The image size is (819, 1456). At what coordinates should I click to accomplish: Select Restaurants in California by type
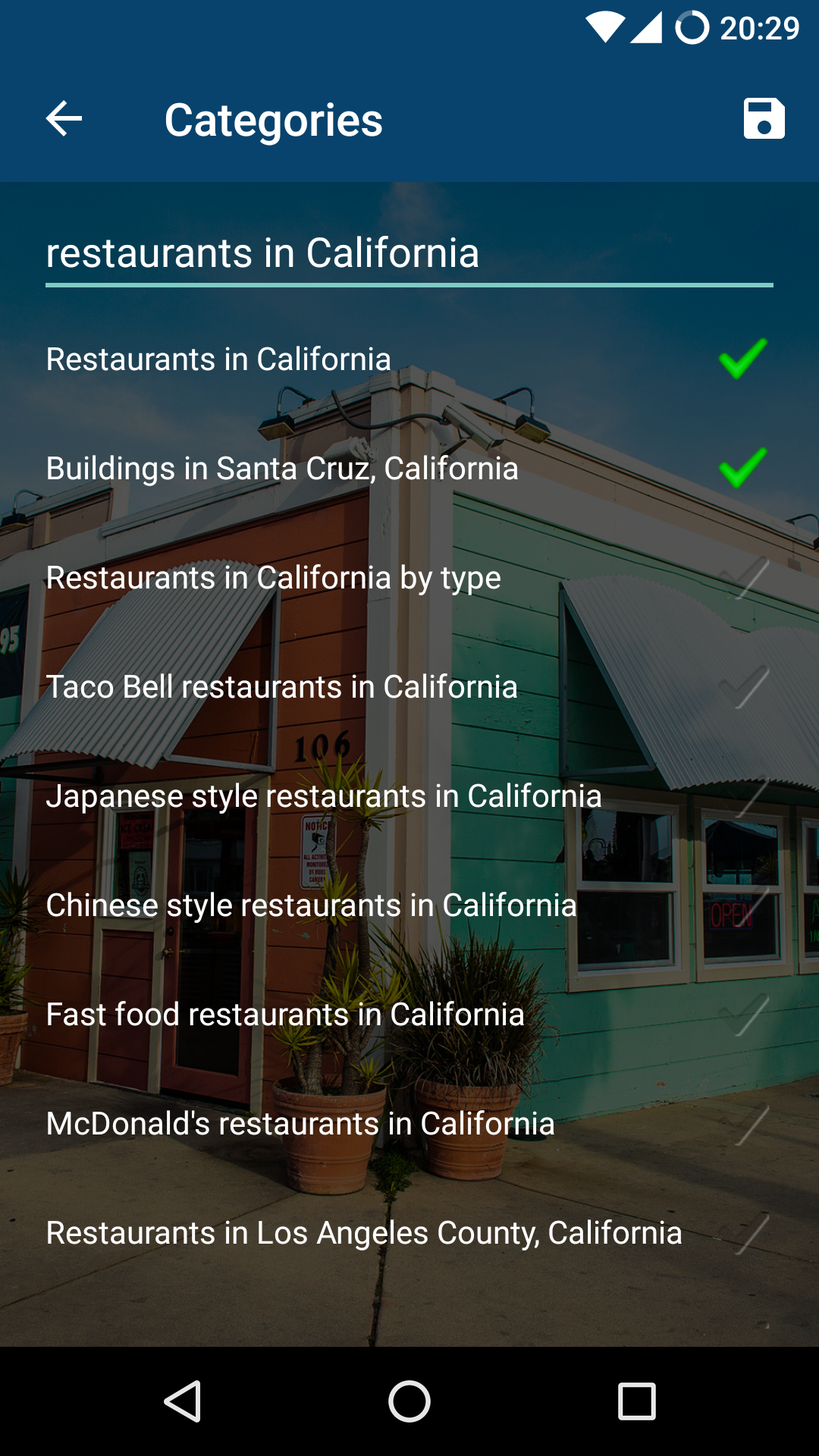tap(742, 578)
